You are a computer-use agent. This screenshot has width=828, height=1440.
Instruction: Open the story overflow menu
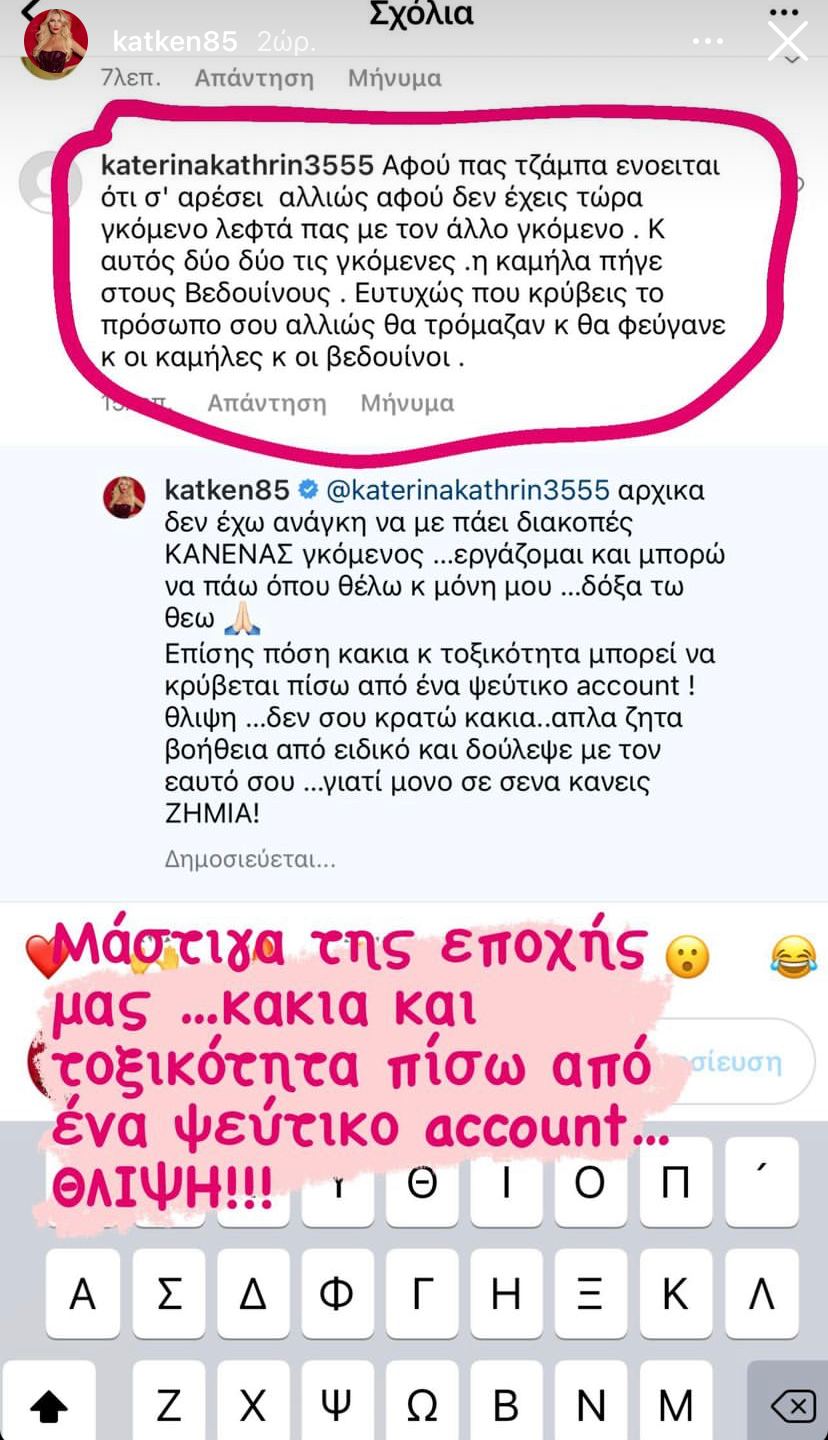tap(707, 42)
